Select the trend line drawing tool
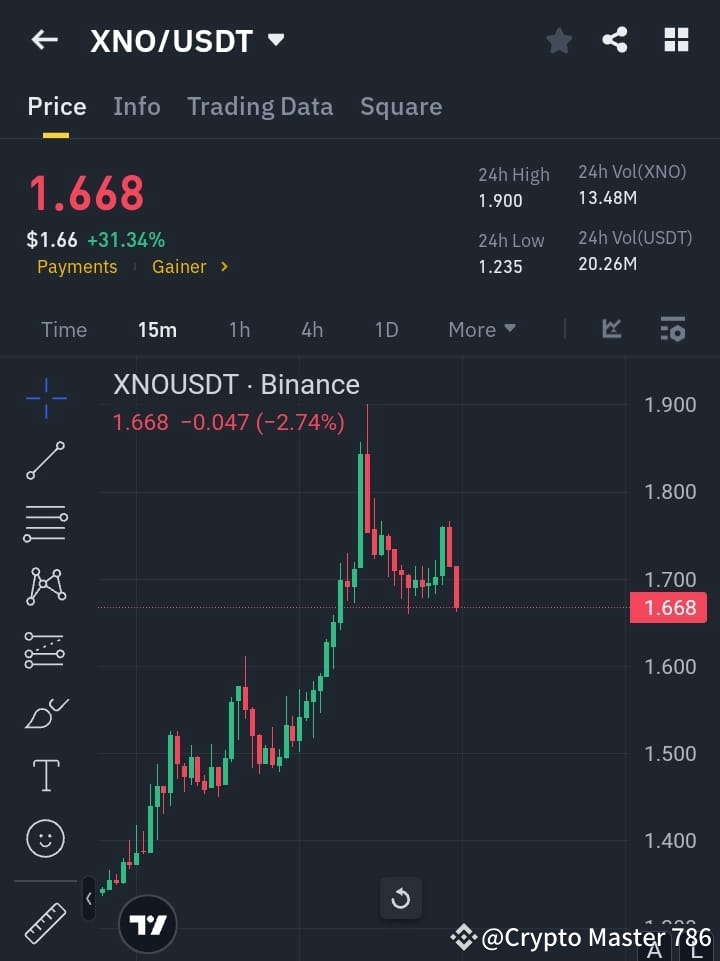This screenshot has width=720, height=961. (44, 461)
